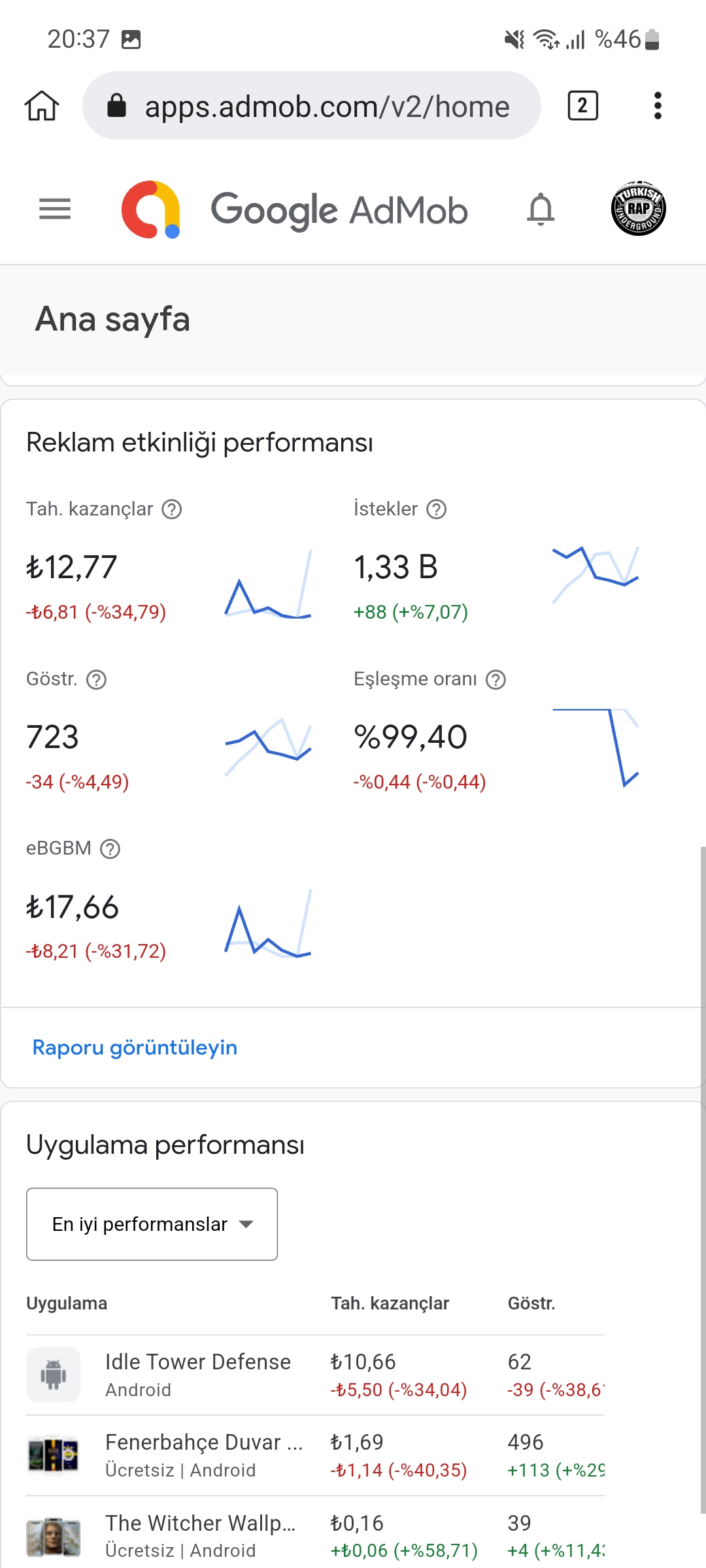
Task: Show help for İstekler metric
Action: 437,509
